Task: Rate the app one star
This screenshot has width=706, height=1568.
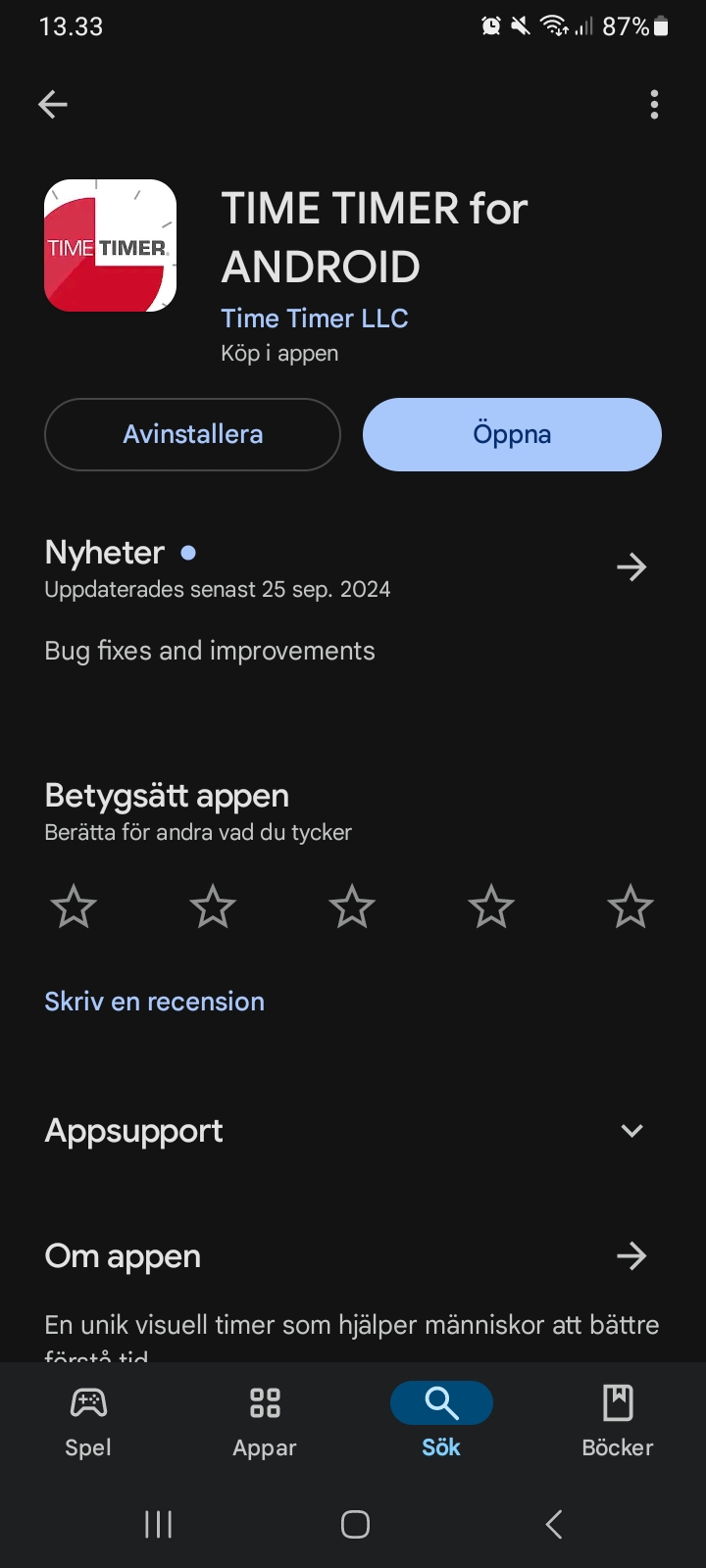Action: tap(74, 906)
